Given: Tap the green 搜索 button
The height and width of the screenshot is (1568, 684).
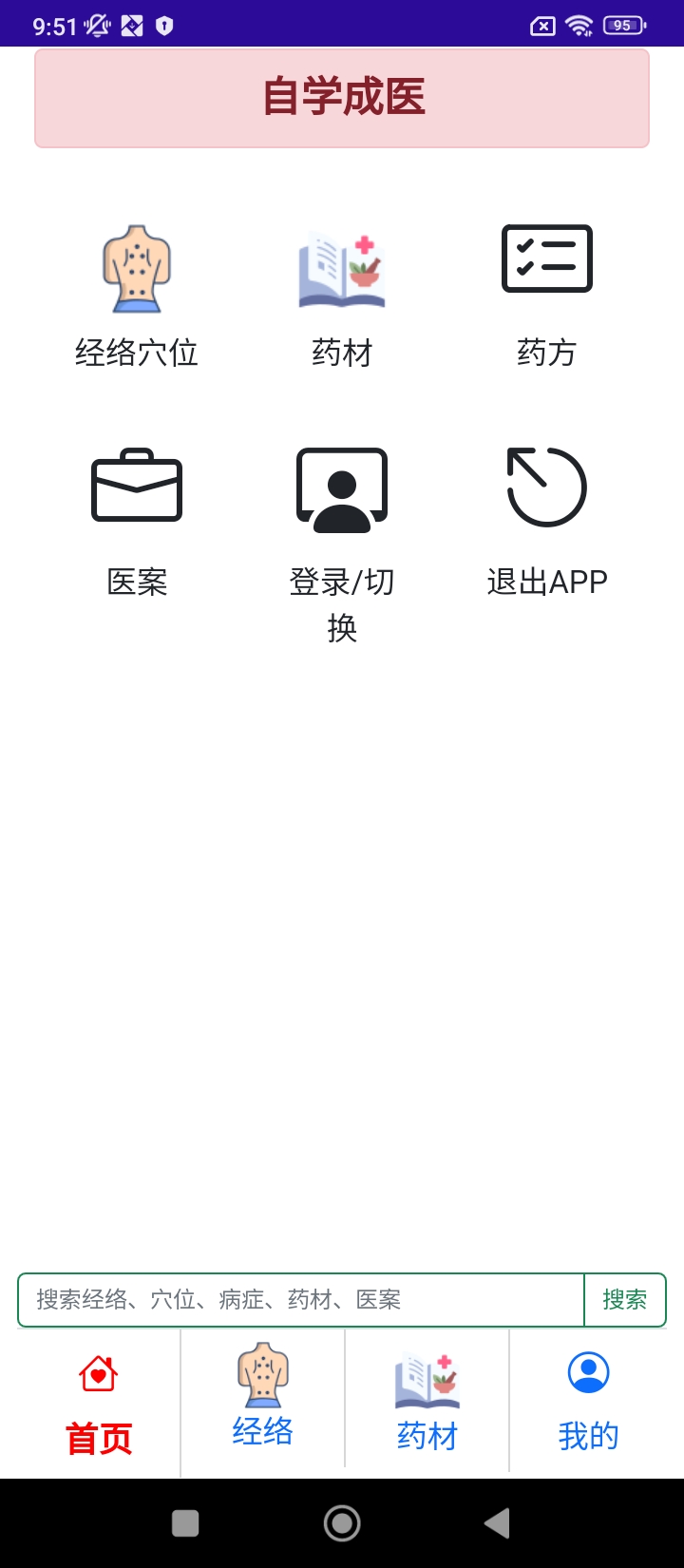Looking at the screenshot, I should coord(624,1299).
